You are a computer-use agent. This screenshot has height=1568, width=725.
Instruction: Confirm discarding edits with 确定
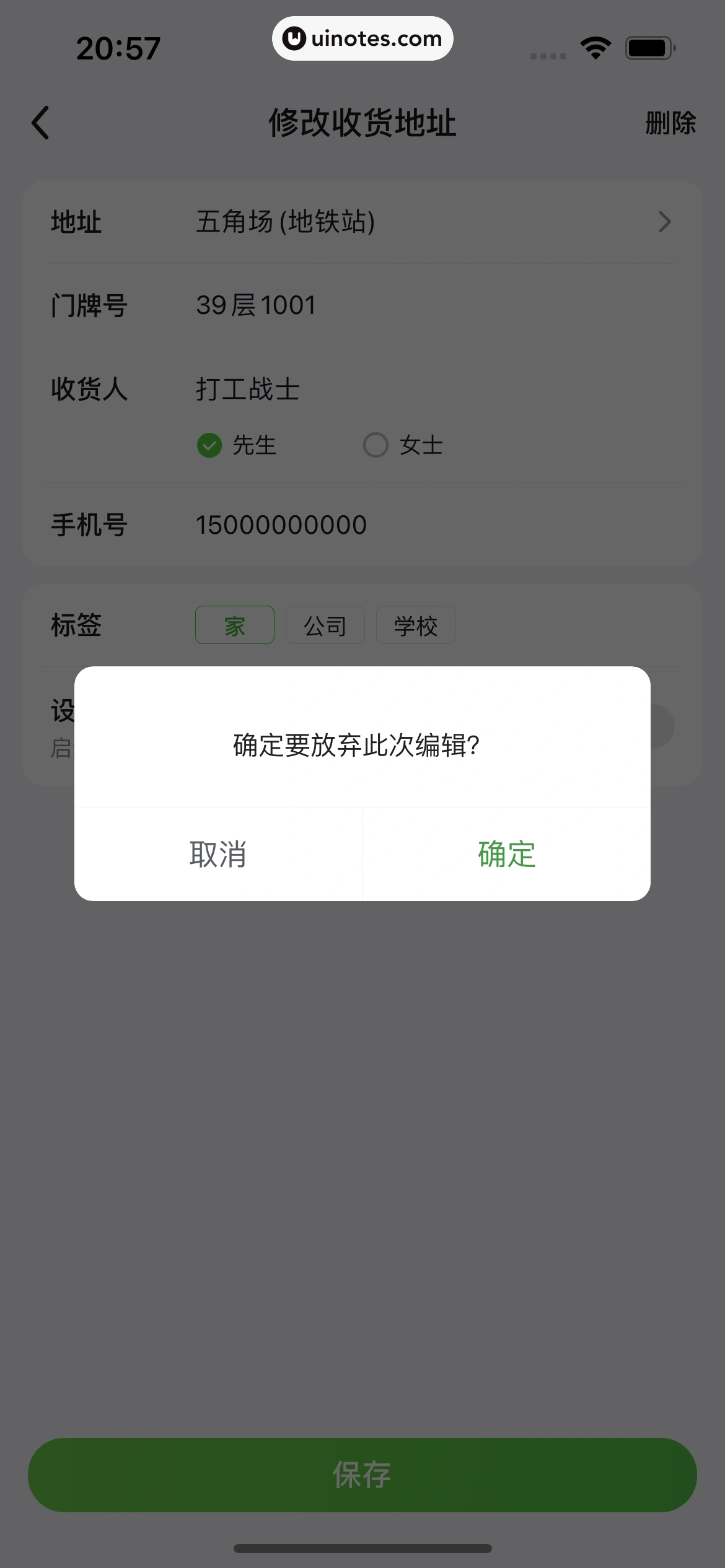click(x=506, y=854)
